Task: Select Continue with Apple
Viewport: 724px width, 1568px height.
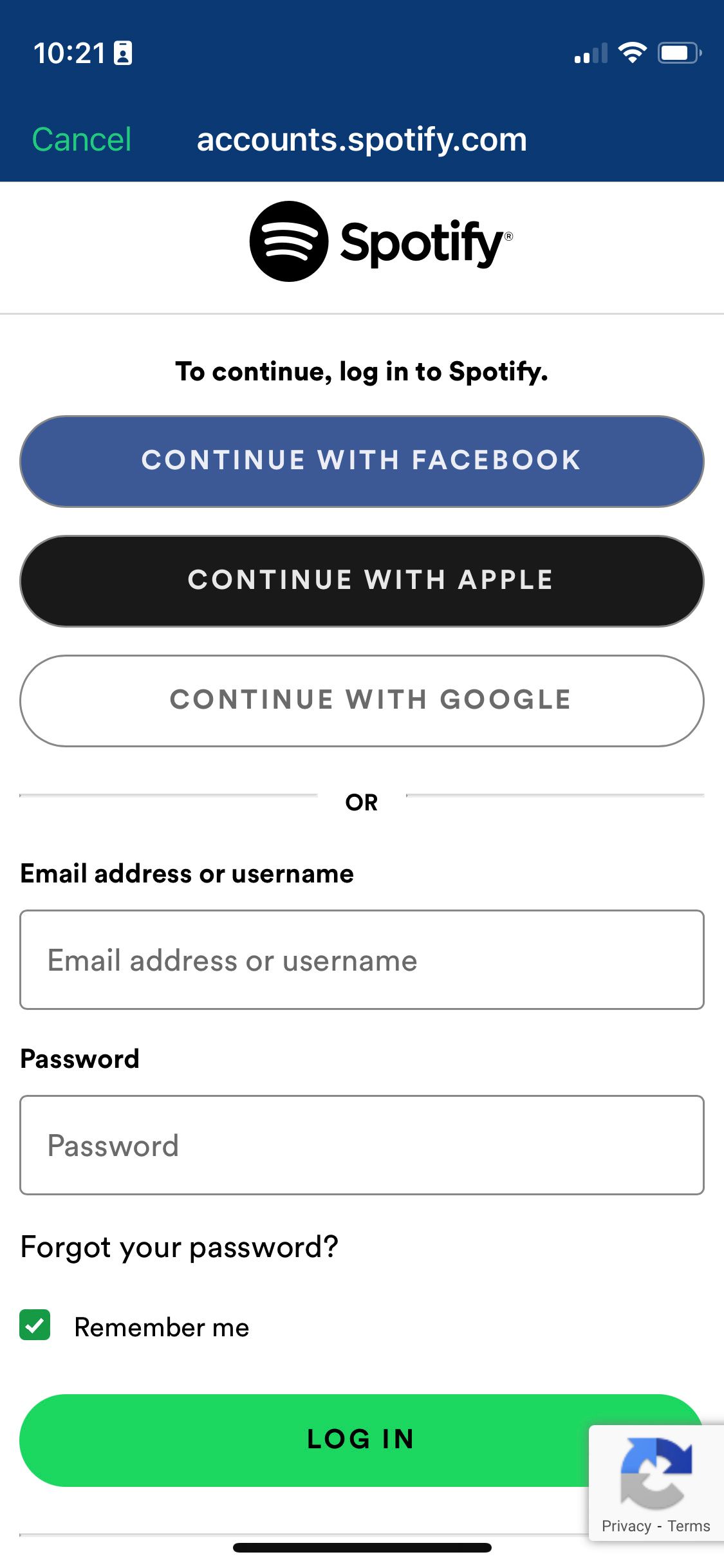Action: [362, 580]
